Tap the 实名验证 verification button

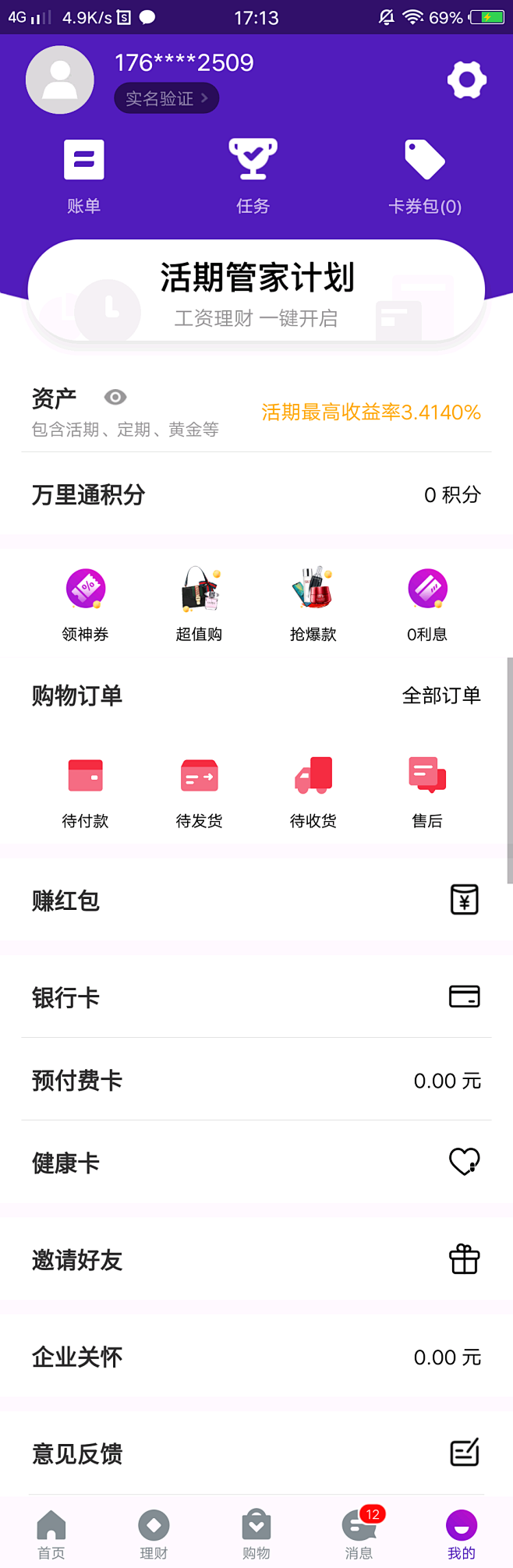click(166, 98)
